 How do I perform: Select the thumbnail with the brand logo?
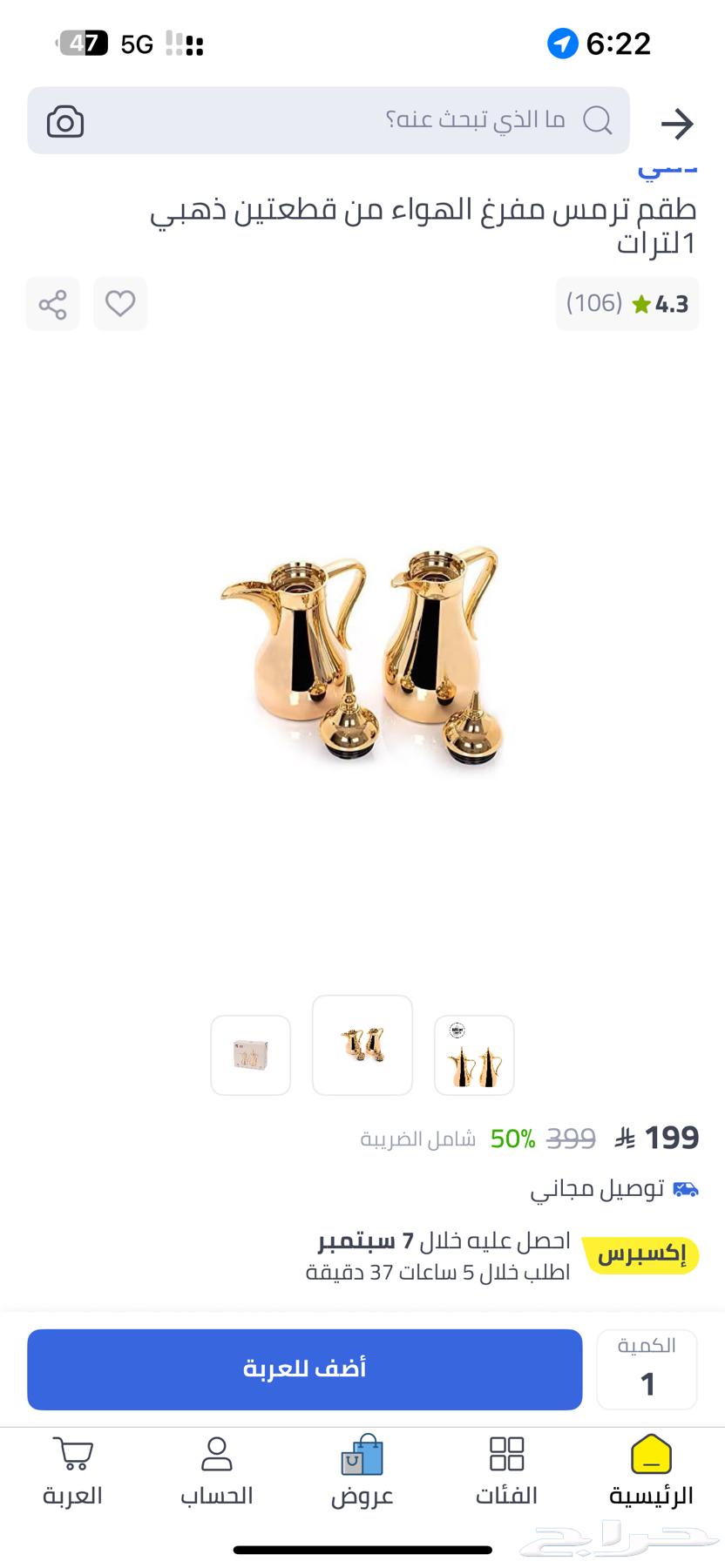coord(474,1055)
